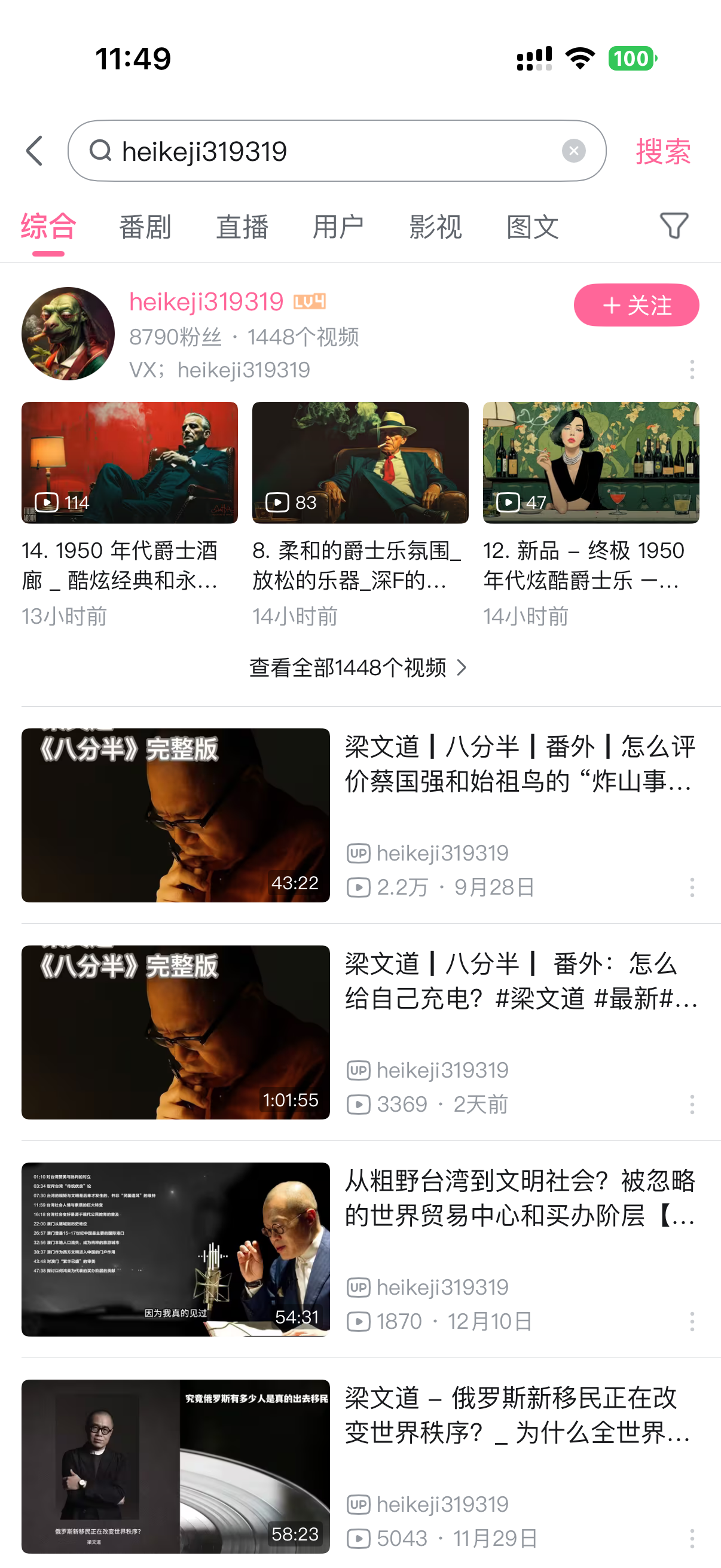The image size is (721, 1568).
Task: Clear the search text heikeji319319
Action: [x=573, y=151]
